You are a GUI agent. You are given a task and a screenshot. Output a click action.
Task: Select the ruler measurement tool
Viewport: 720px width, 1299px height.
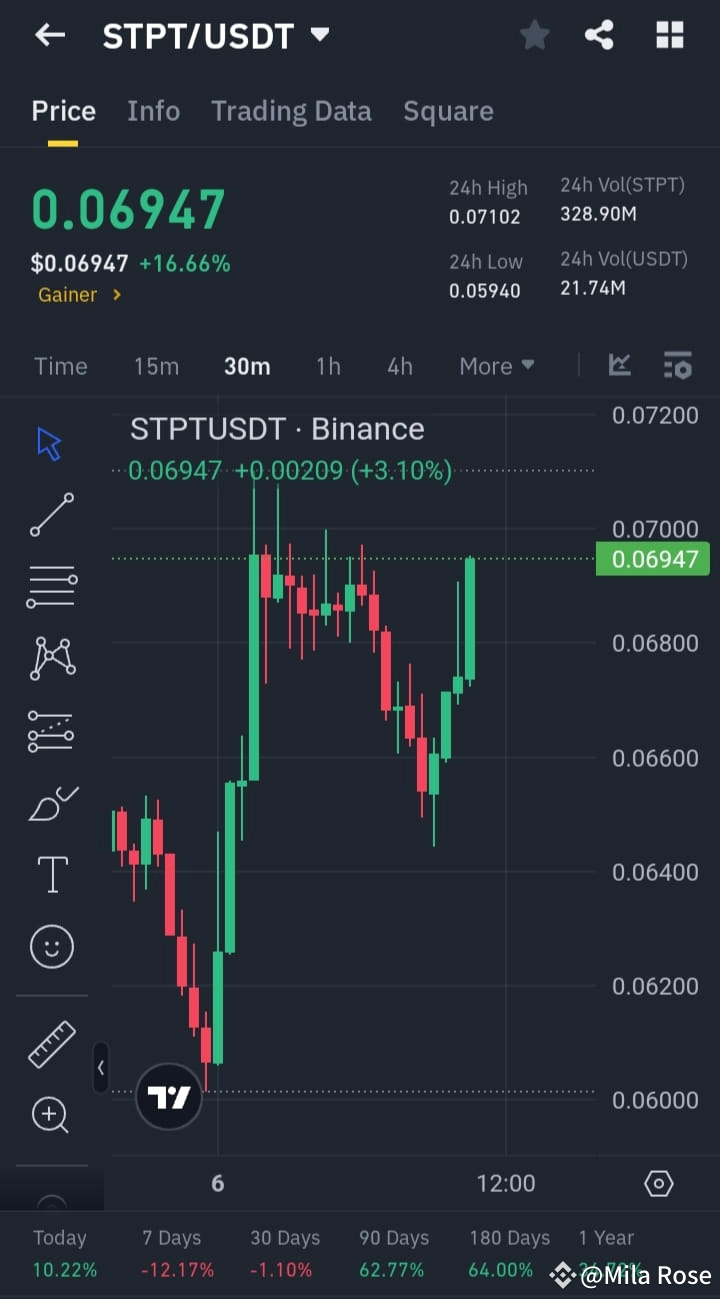click(x=50, y=1043)
